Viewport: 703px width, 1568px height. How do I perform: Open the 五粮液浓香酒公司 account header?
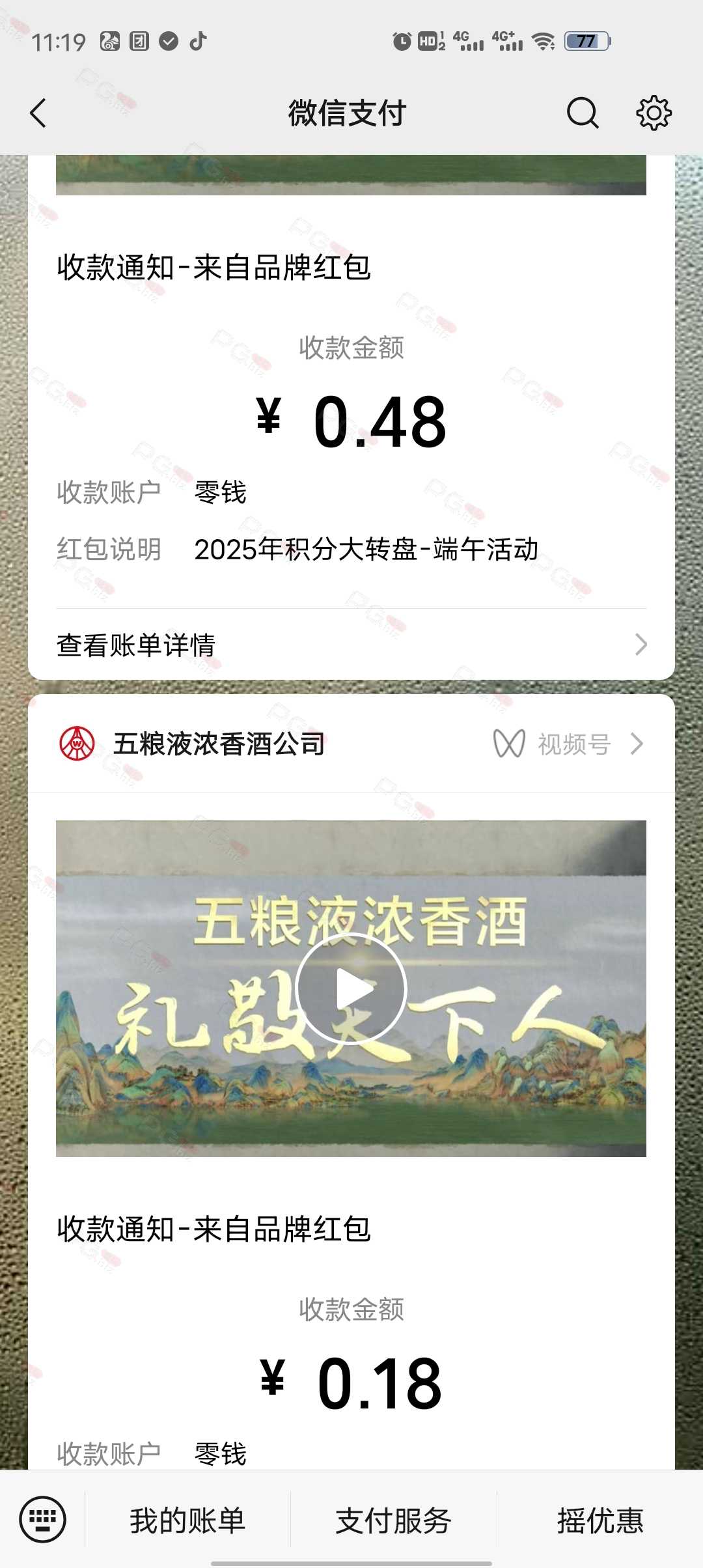(x=219, y=744)
